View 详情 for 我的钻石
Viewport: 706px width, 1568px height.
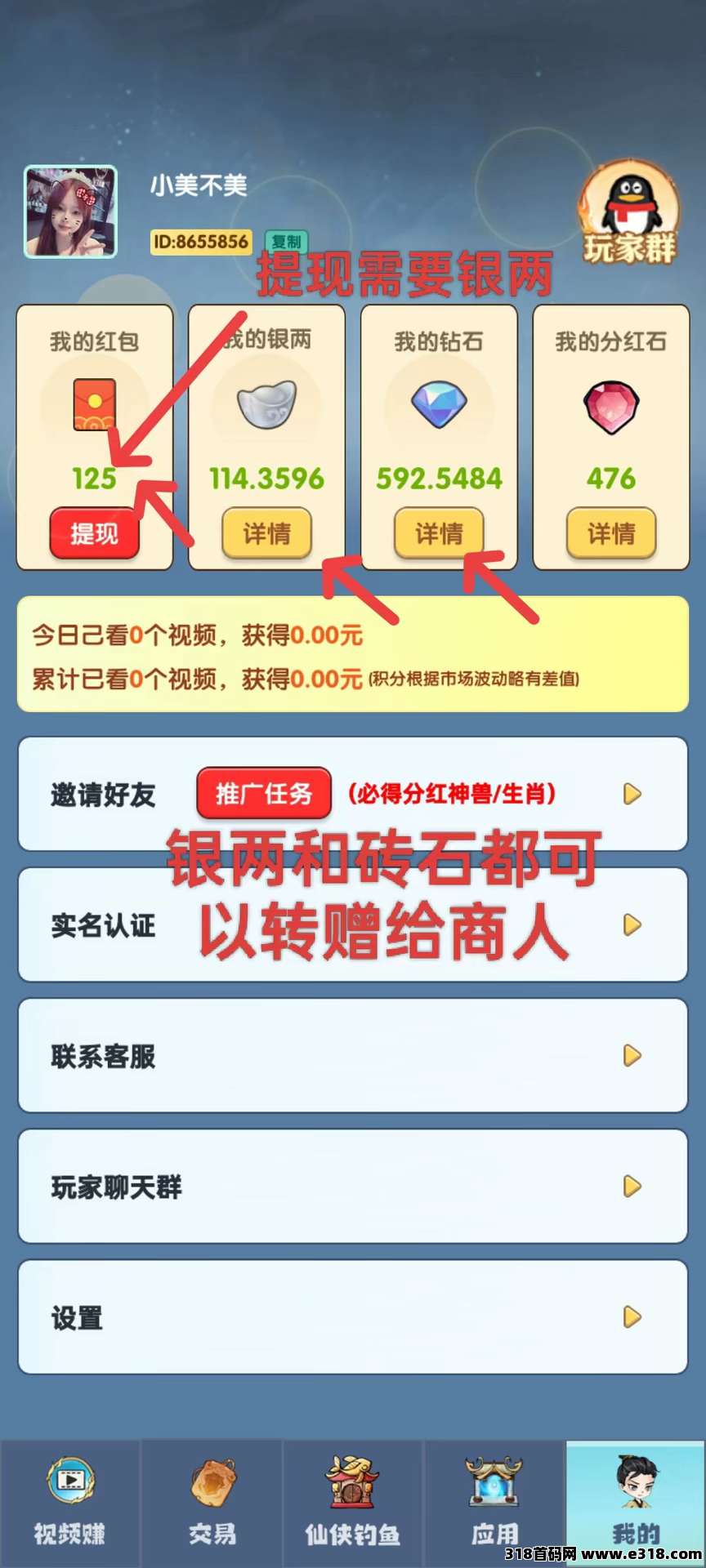[439, 534]
